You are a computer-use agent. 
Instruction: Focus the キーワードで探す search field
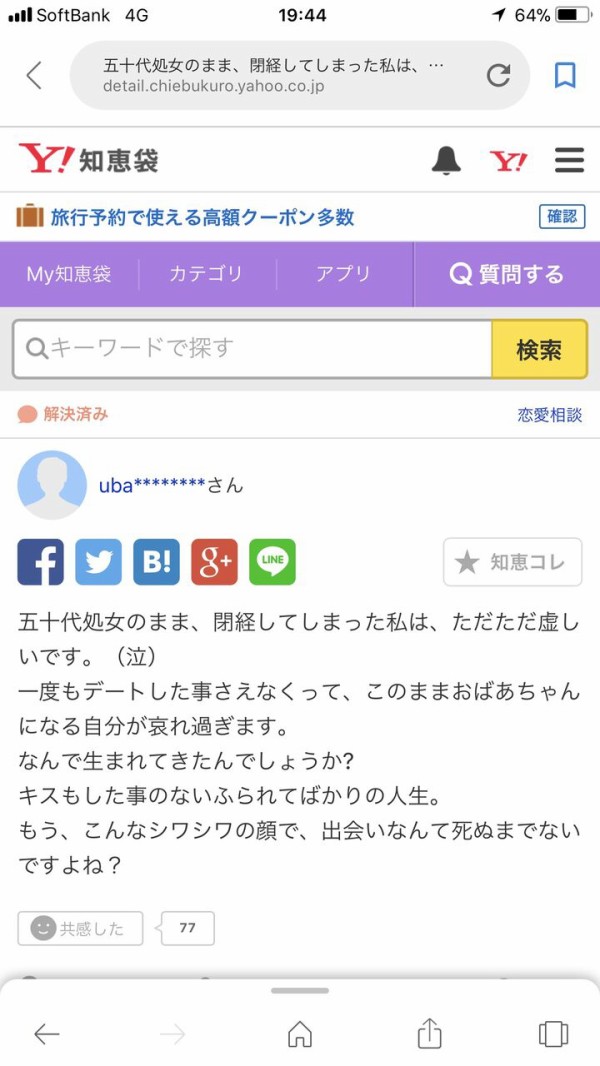coord(255,349)
